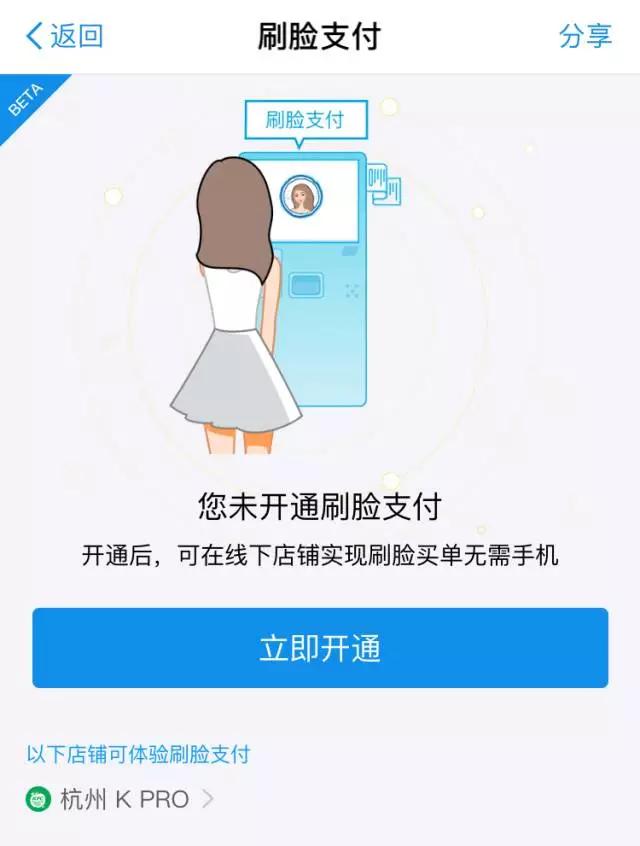Open the 杭州 K PRO store entry
Viewport: 640px width, 846px height.
122,799
